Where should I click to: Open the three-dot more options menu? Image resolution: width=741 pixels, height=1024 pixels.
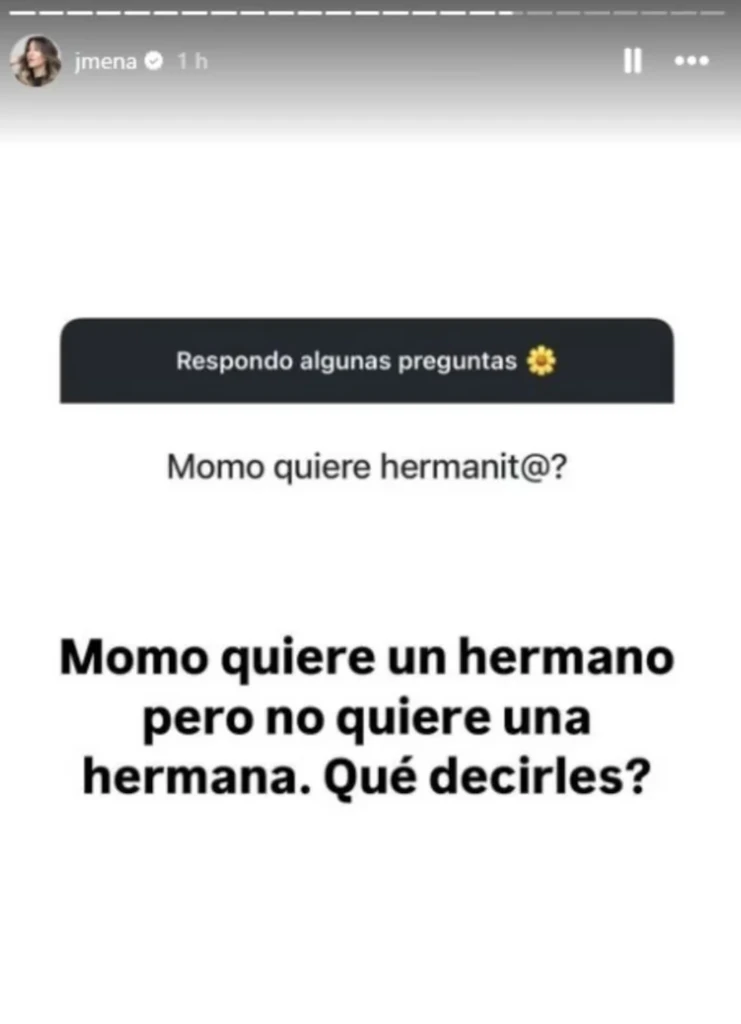click(692, 62)
